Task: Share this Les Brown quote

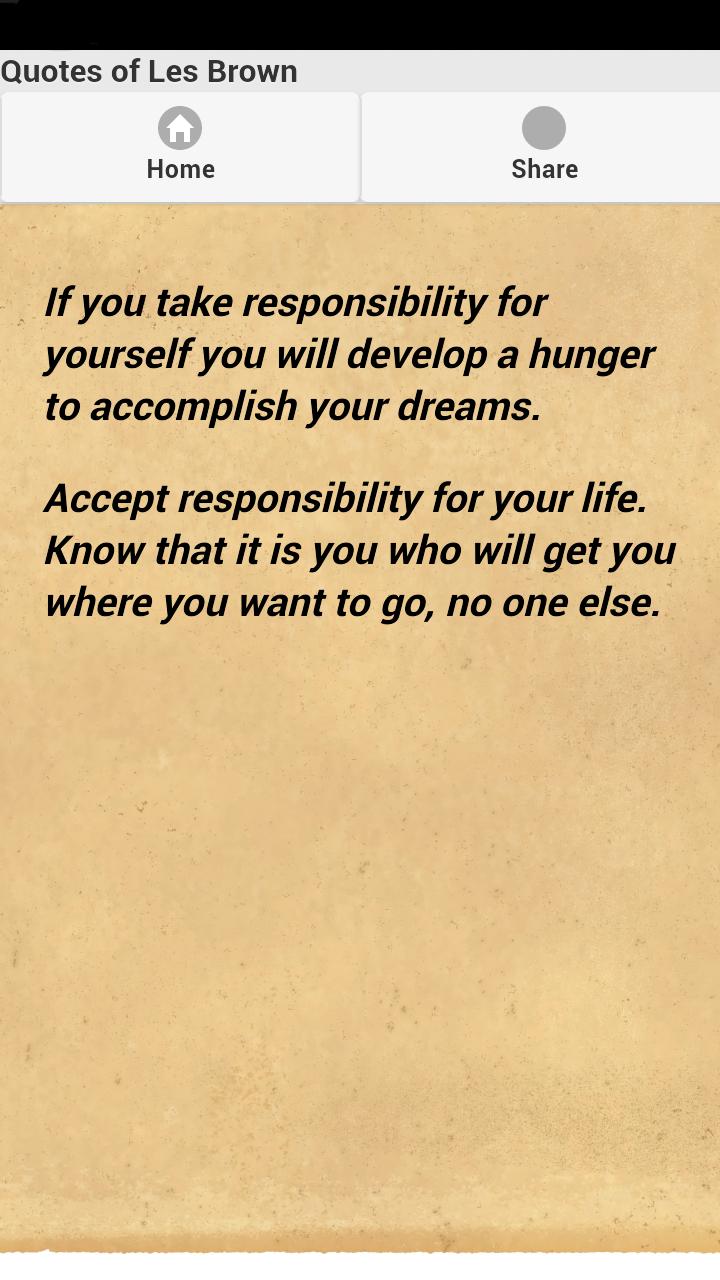Action: [543, 147]
